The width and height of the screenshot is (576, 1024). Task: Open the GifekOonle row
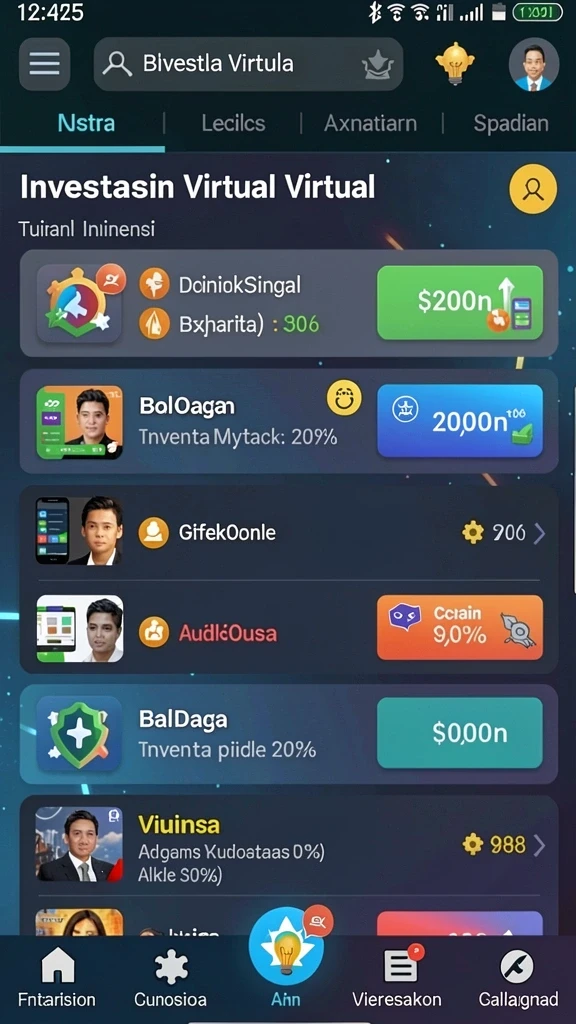pyautogui.click(x=289, y=533)
